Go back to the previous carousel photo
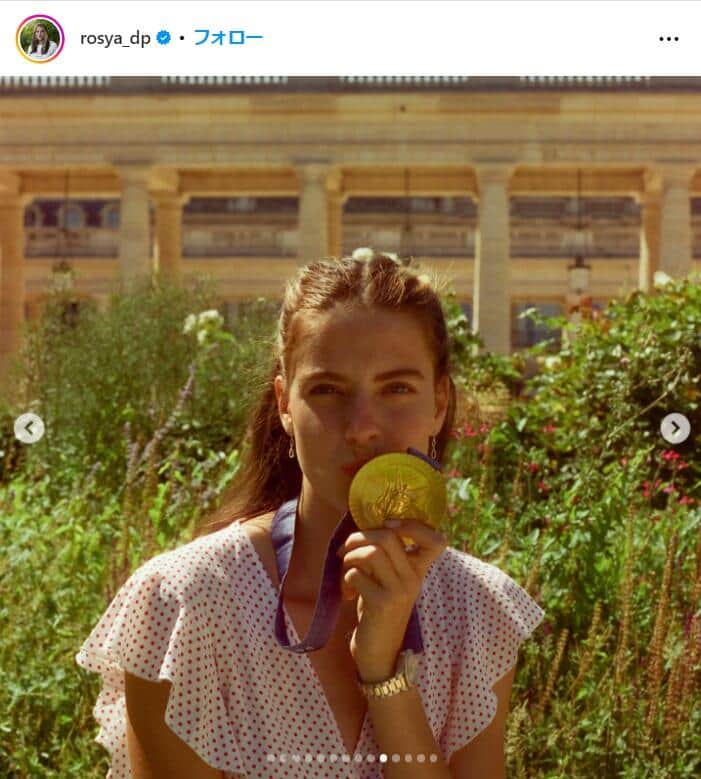701x779 pixels. 29,428
